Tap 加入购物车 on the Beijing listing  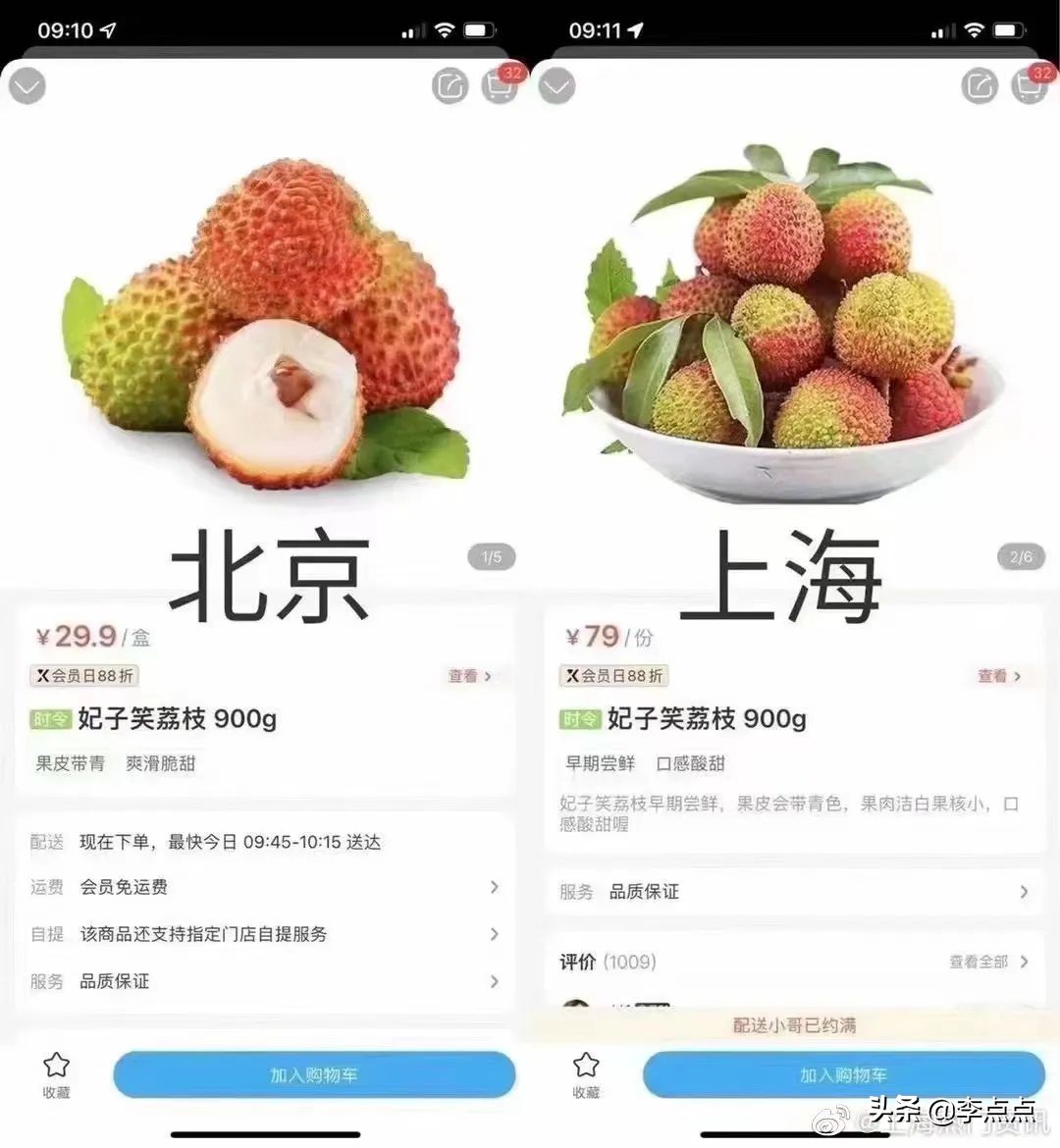312,1074
